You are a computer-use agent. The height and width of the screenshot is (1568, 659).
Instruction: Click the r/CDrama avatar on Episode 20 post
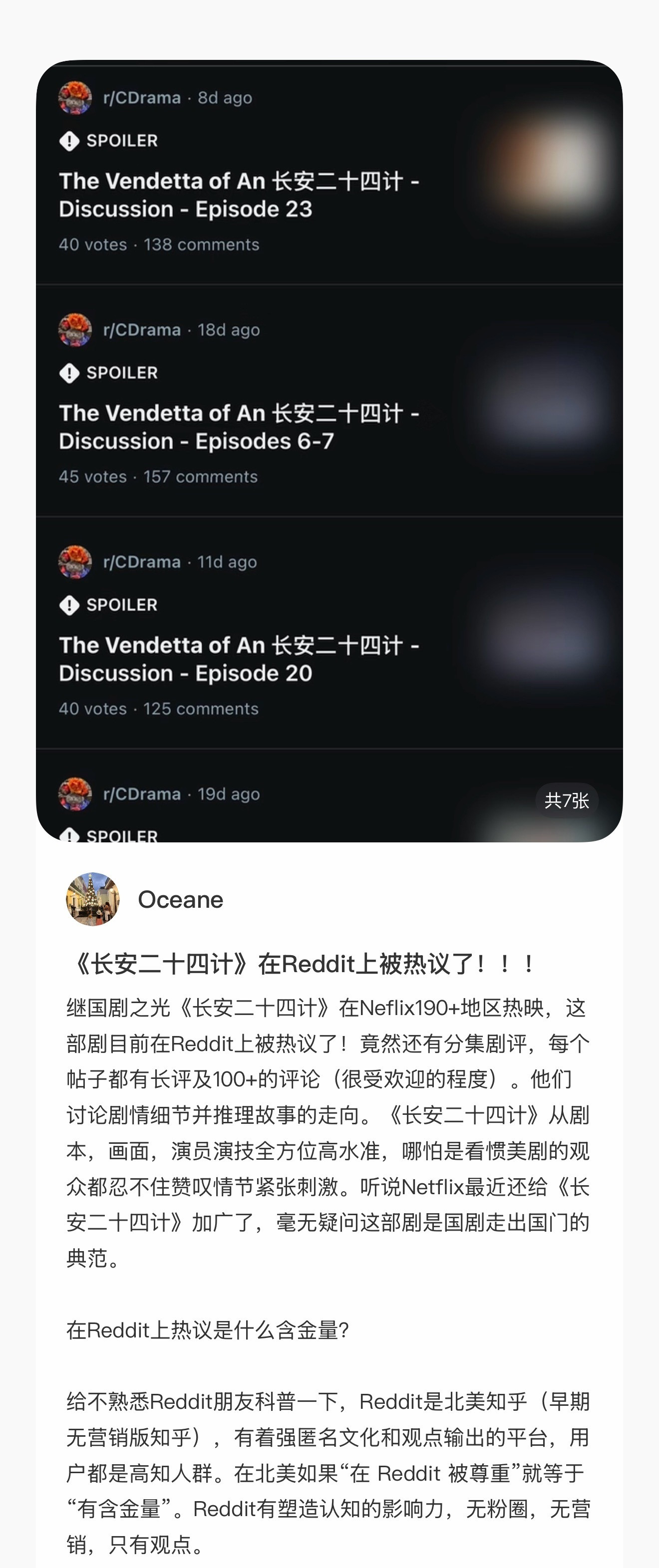pos(75,562)
